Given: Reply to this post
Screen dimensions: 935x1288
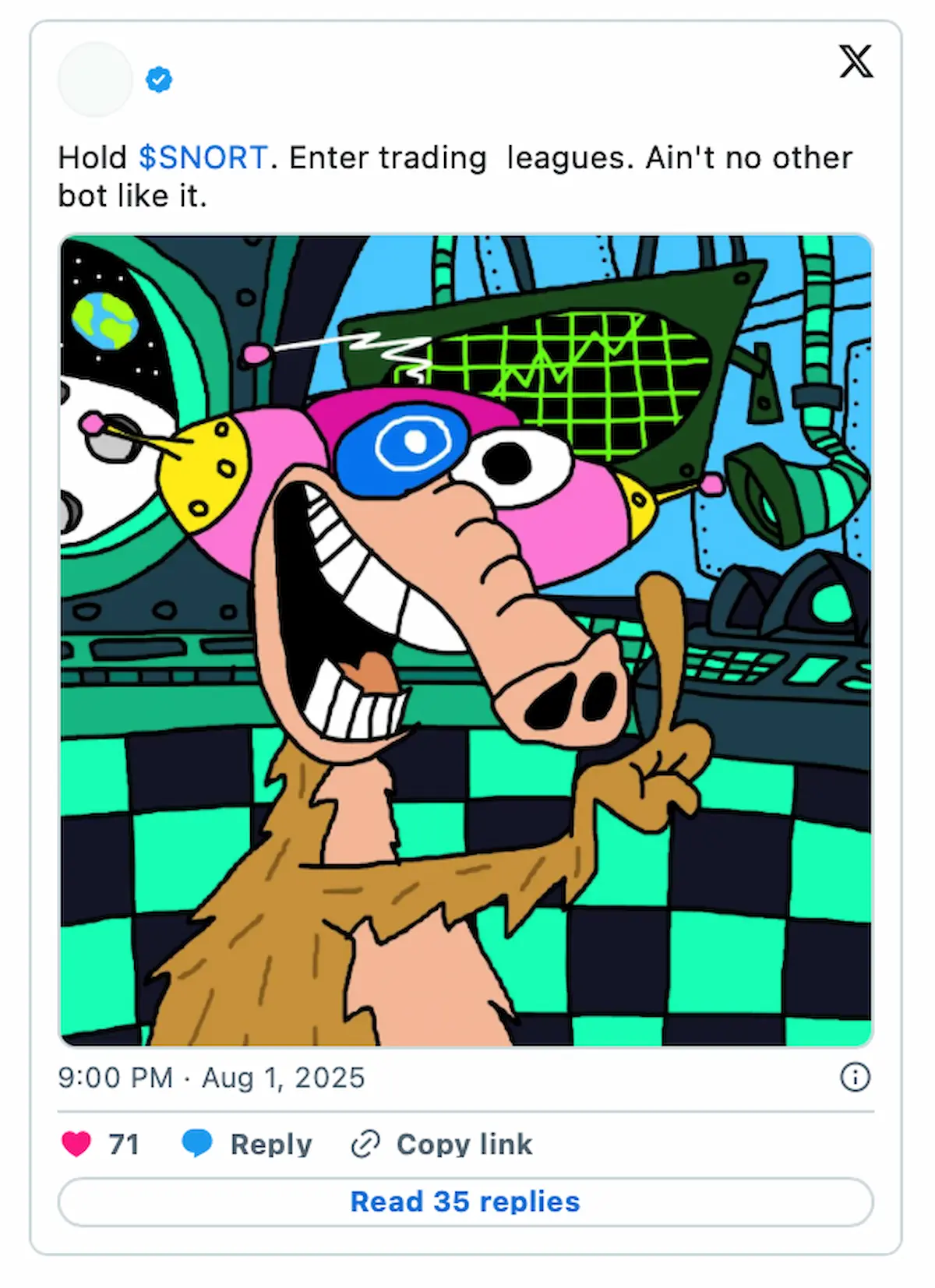Looking at the screenshot, I should click(x=248, y=1144).
